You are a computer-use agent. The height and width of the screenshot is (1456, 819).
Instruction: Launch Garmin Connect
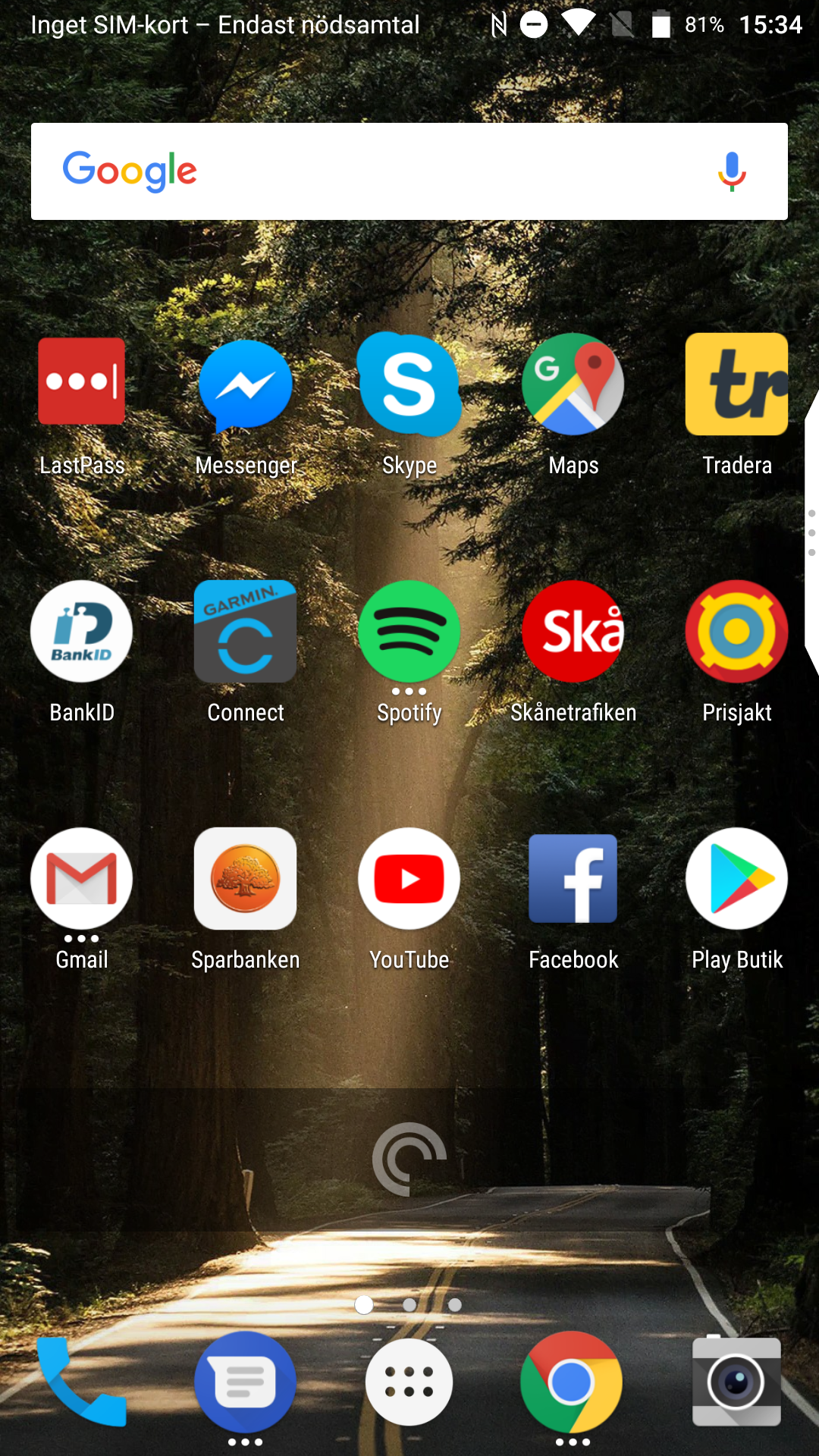click(246, 631)
